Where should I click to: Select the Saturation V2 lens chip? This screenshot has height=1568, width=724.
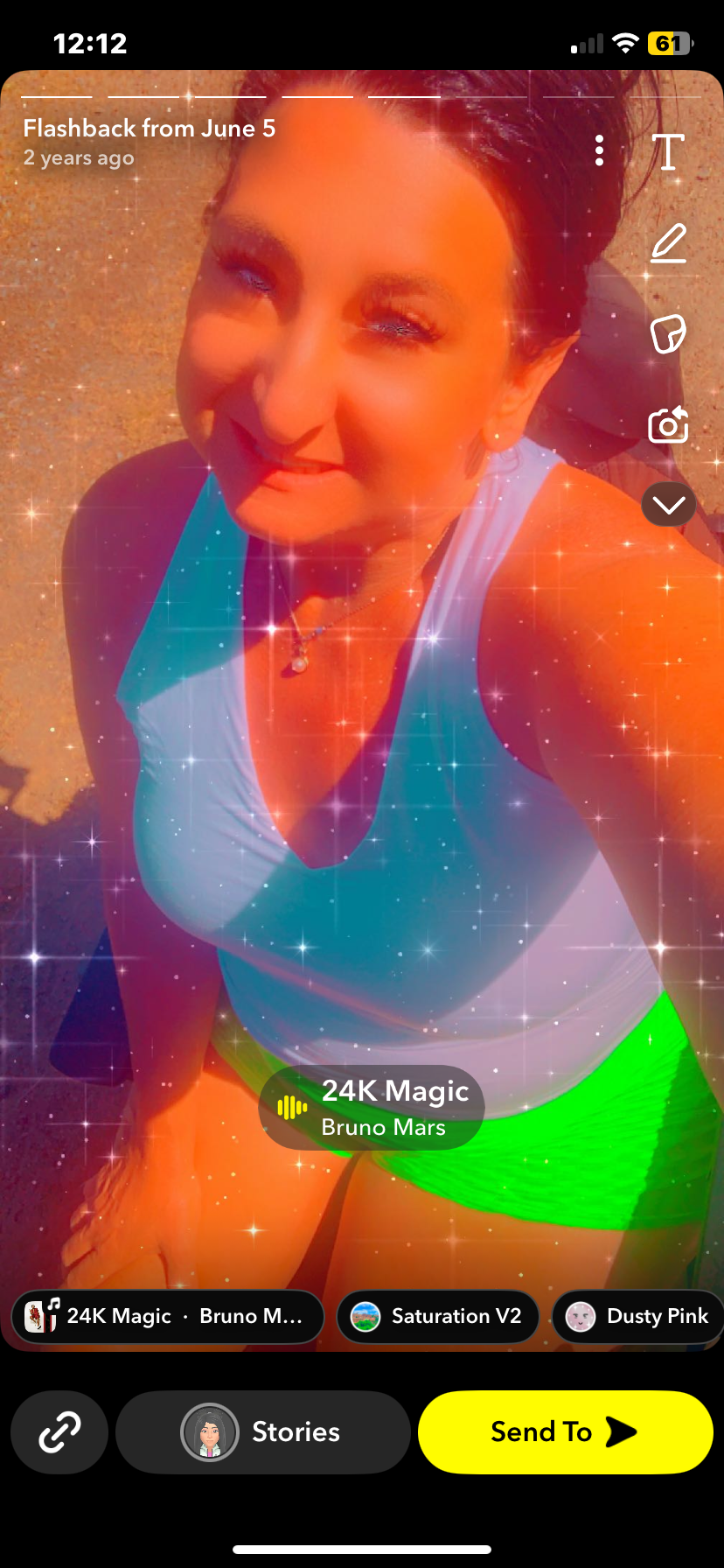[437, 1316]
